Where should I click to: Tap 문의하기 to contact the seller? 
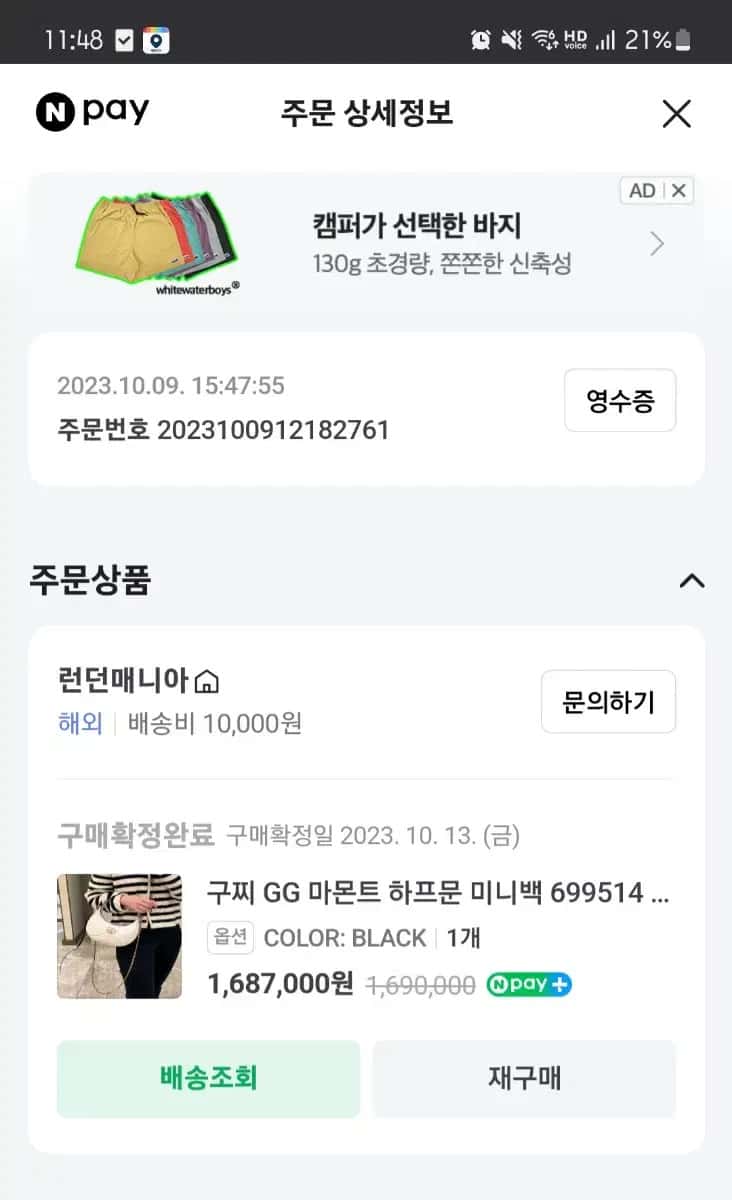(608, 702)
